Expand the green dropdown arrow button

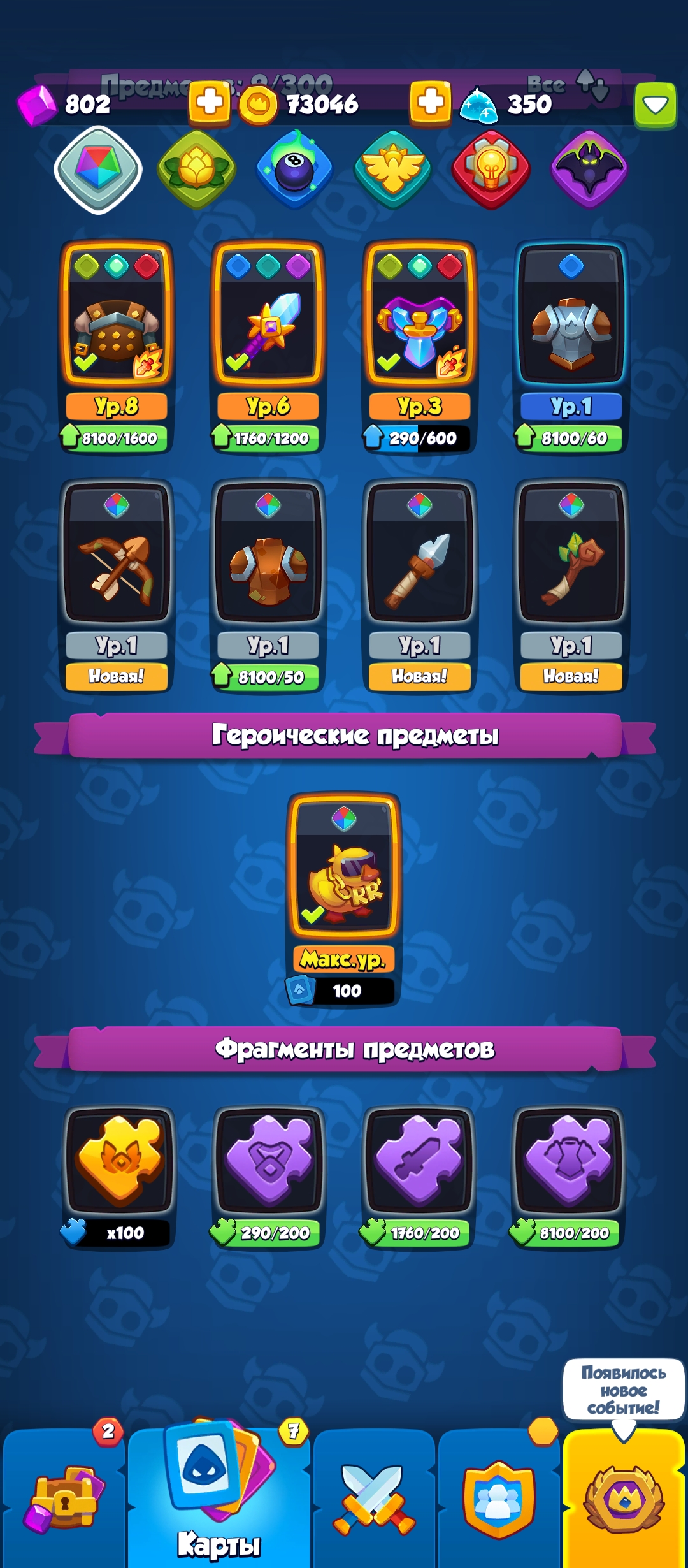[x=655, y=105]
